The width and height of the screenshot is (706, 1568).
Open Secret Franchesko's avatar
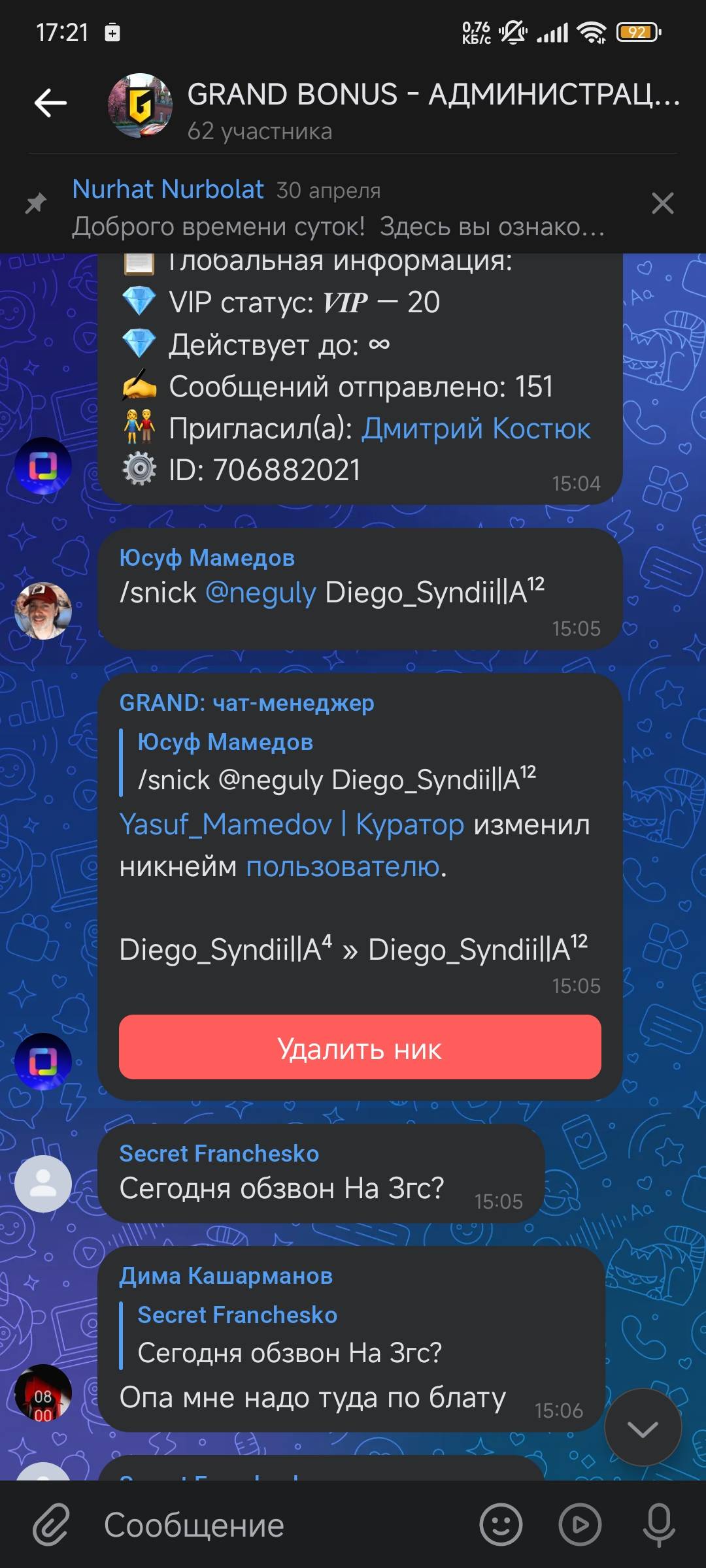(x=43, y=1184)
